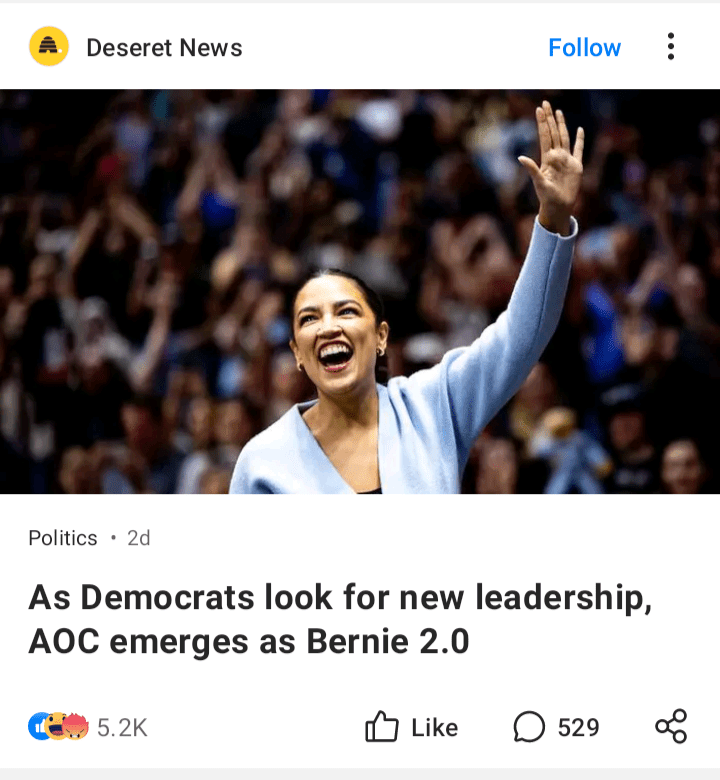The width and height of the screenshot is (720, 780).
Task: Open the Deseret News publisher page
Action: tap(163, 47)
